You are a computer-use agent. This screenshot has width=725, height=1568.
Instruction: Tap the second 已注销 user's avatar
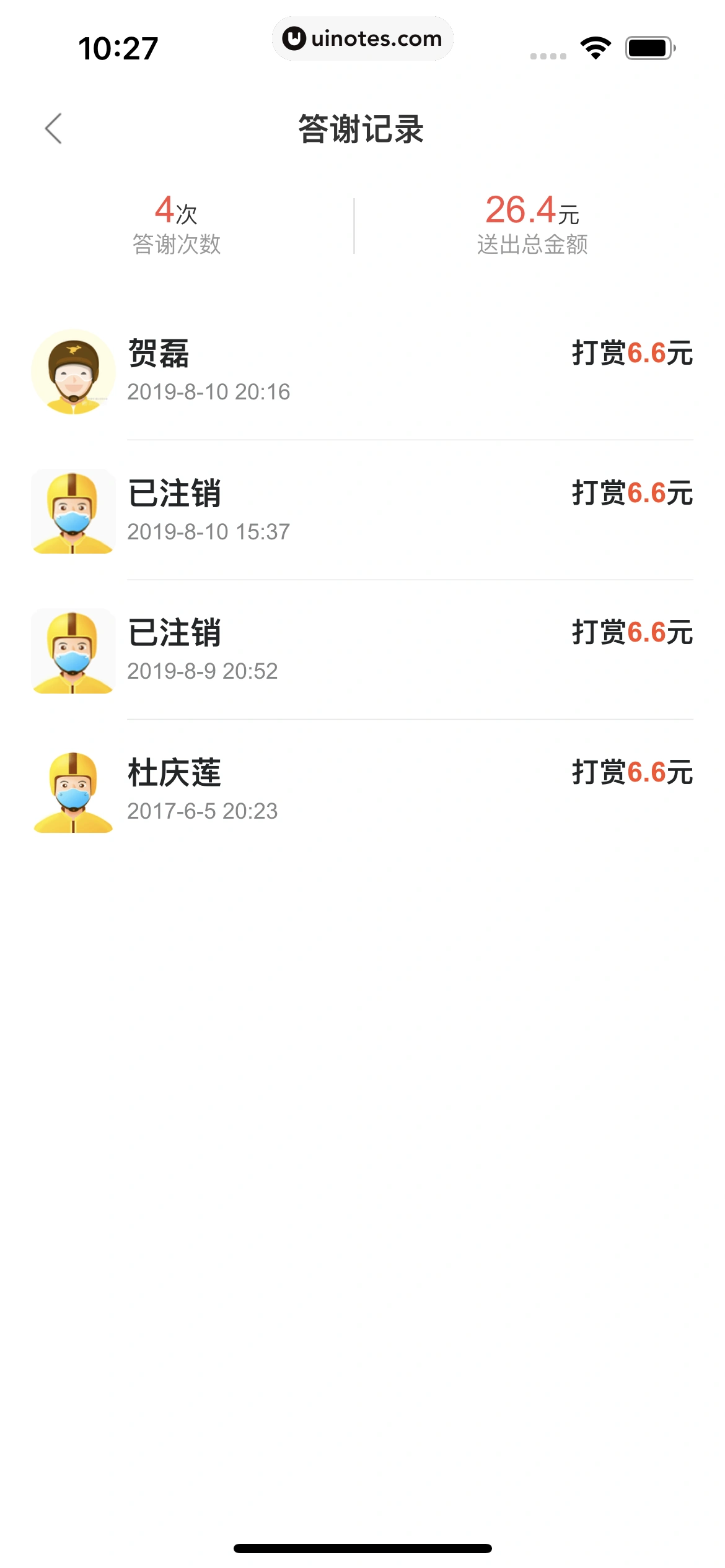(x=72, y=651)
